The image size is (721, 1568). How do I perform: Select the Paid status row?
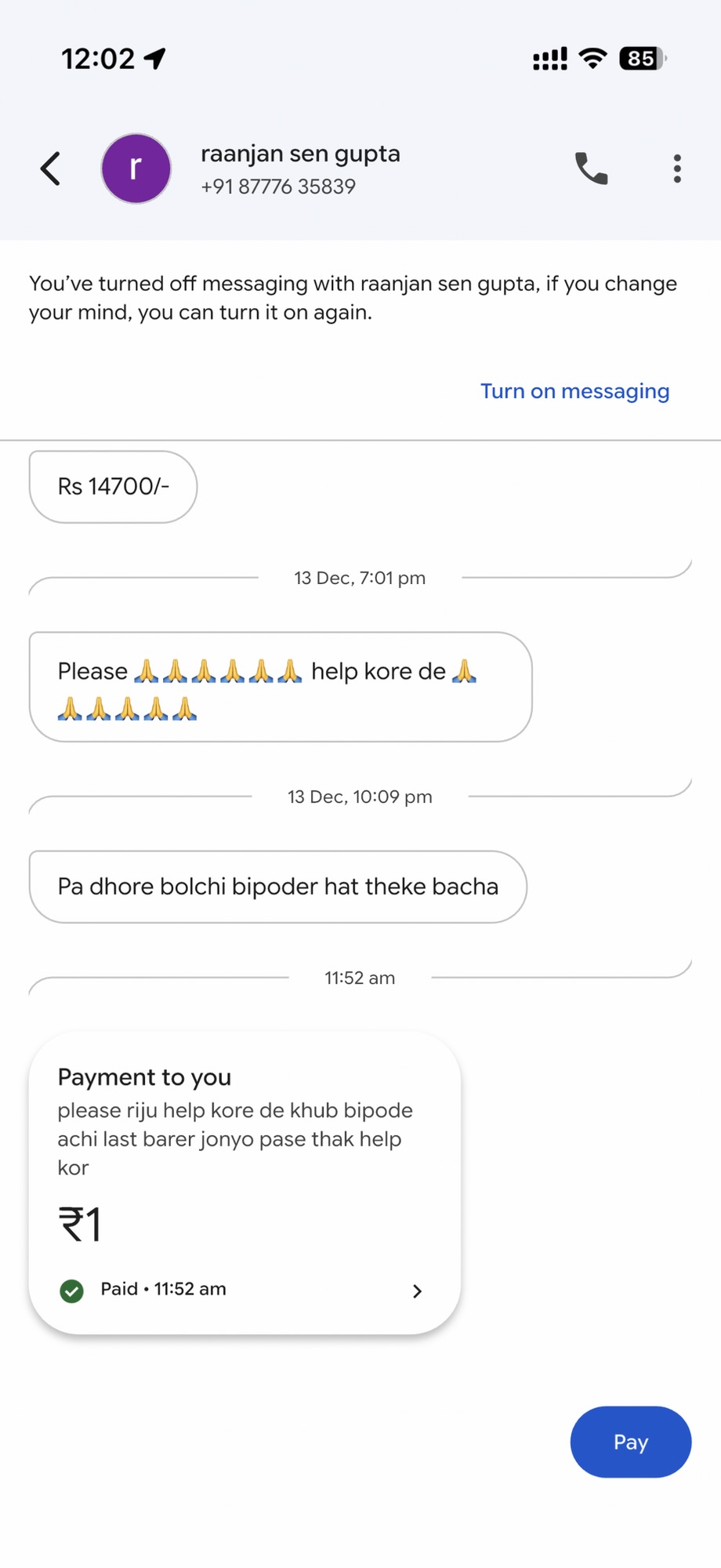point(161,1288)
